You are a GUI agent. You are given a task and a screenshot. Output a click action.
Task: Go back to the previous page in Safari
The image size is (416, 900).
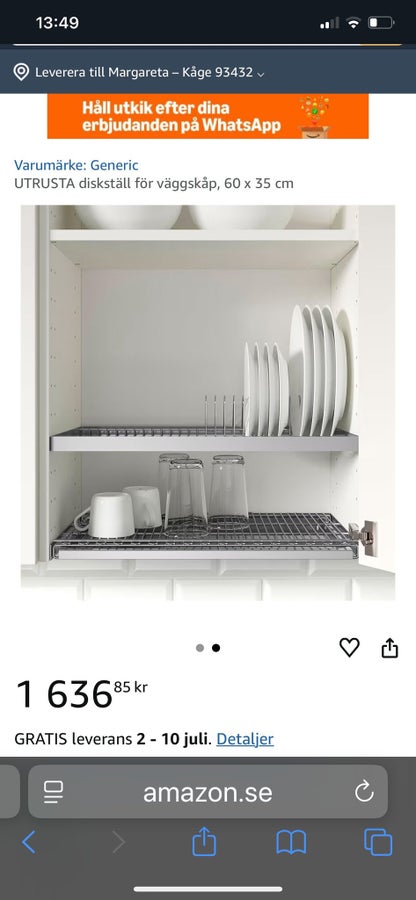point(29,842)
